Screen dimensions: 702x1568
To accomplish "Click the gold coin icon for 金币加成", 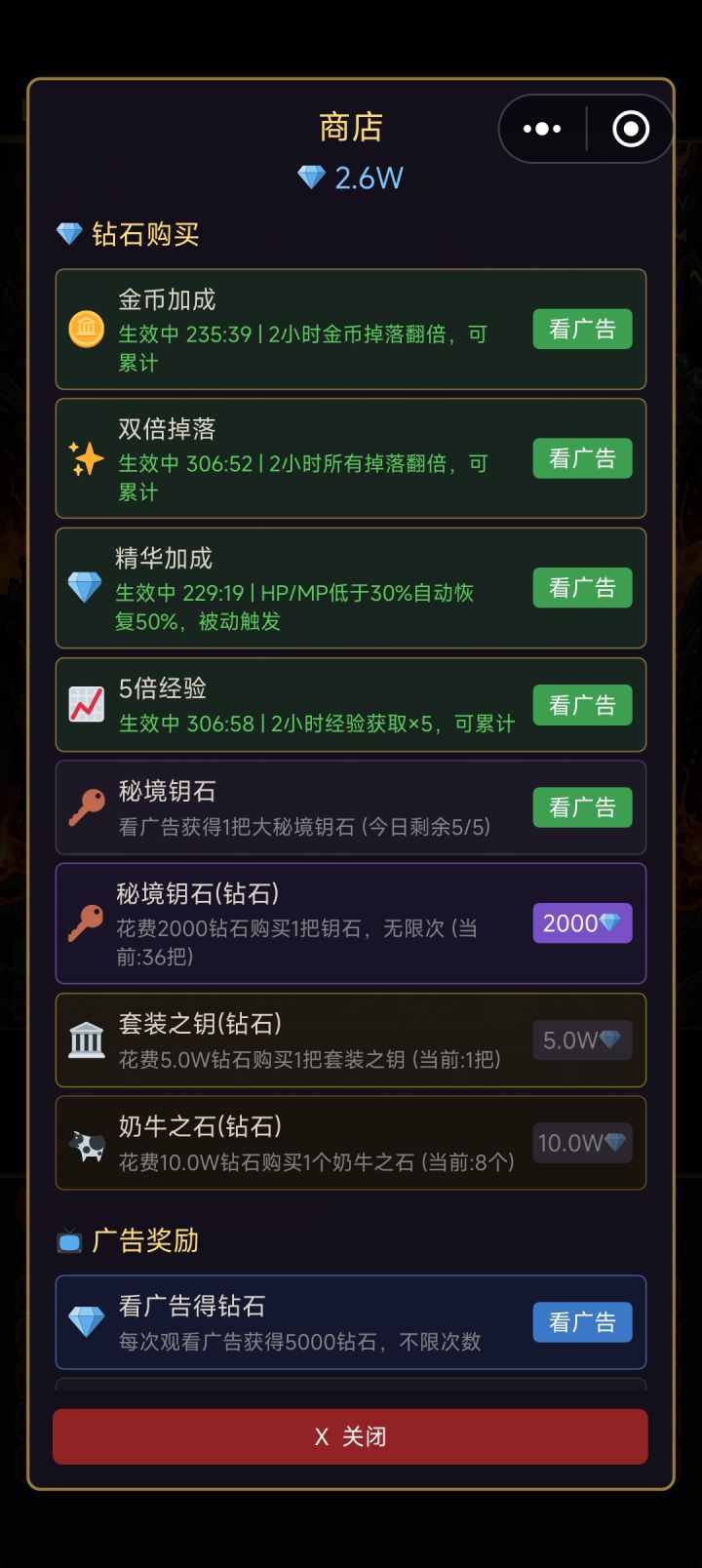I will click(x=86, y=330).
